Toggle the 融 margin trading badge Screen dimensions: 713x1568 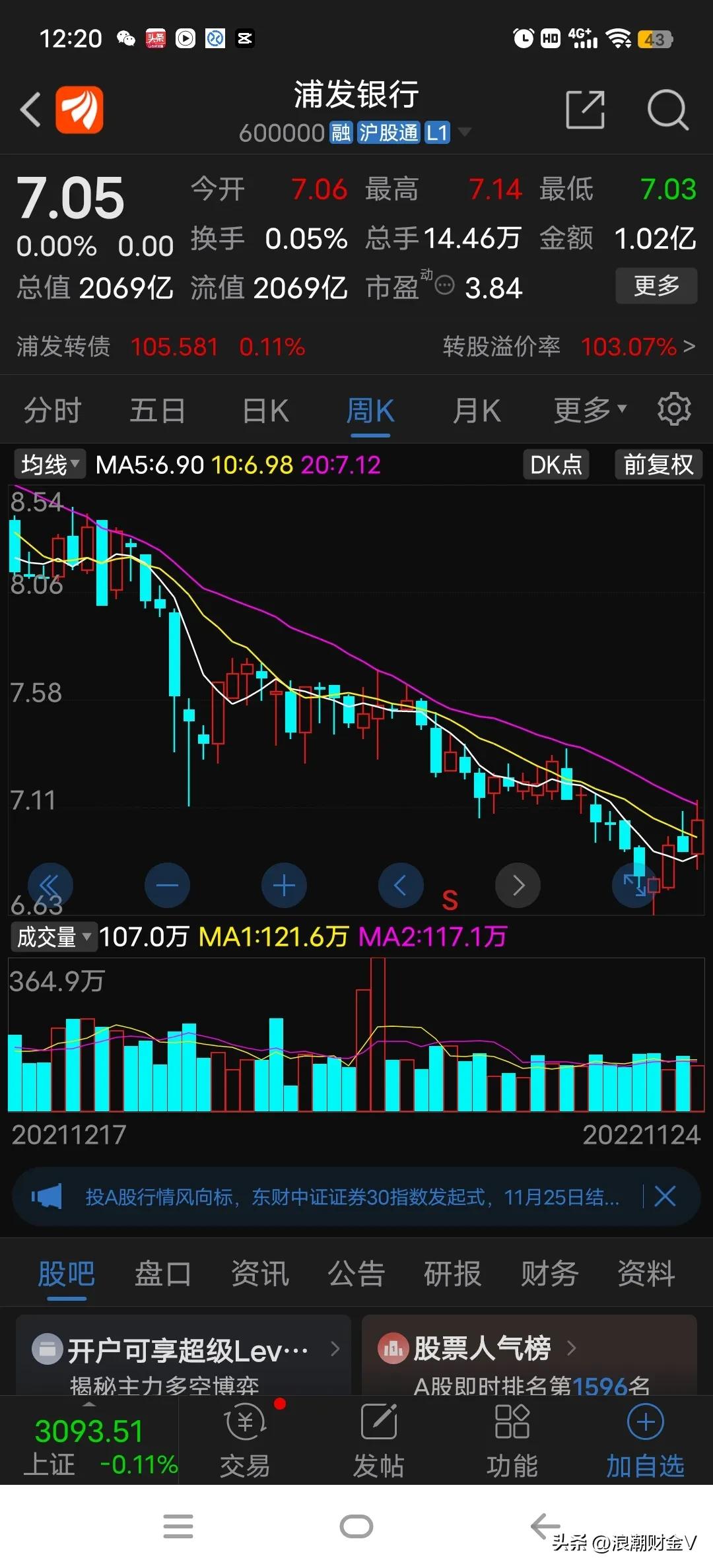tap(339, 132)
